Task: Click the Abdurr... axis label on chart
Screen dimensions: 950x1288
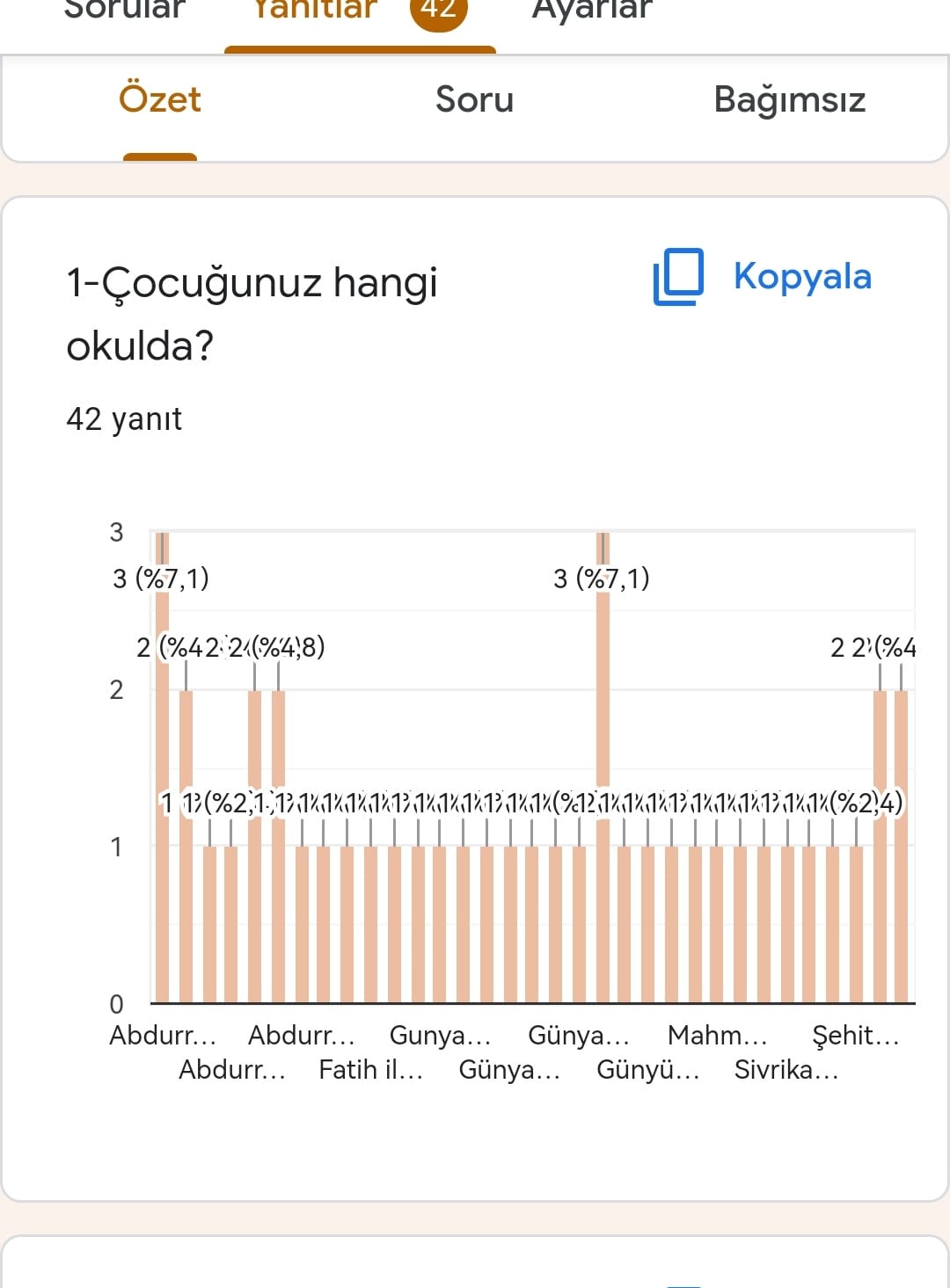Action: [164, 1036]
